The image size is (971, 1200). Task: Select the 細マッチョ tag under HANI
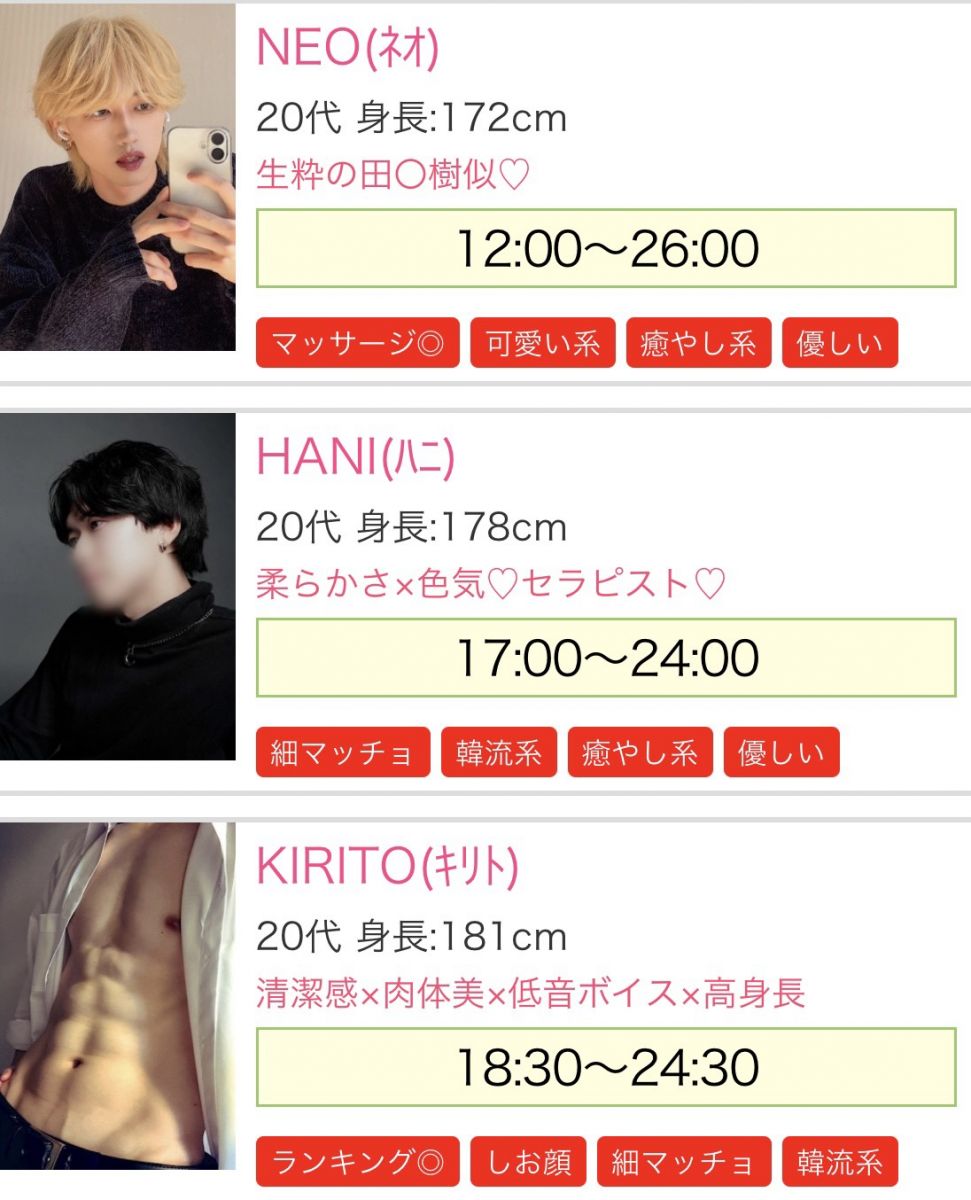click(x=342, y=752)
